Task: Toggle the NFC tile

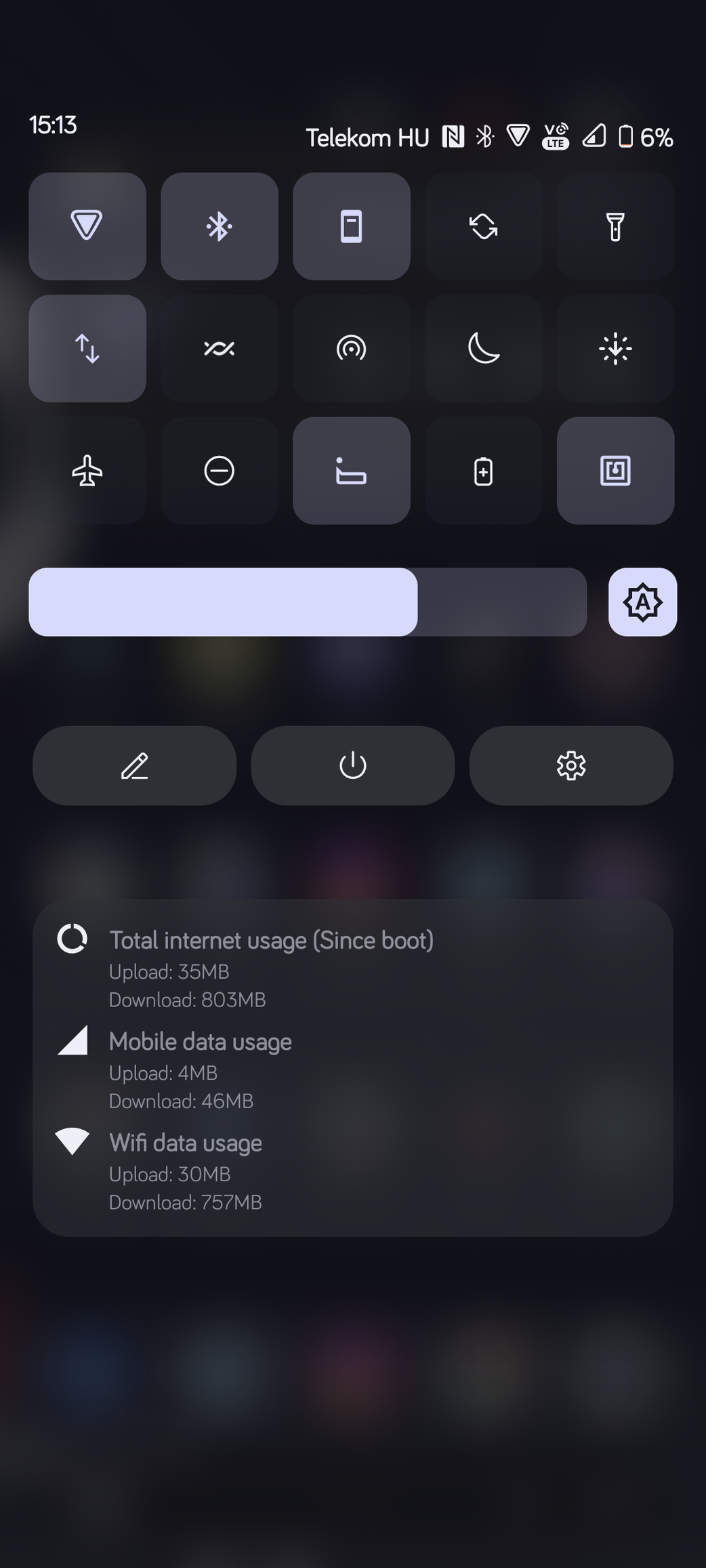Action: pyautogui.click(x=616, y=471)
